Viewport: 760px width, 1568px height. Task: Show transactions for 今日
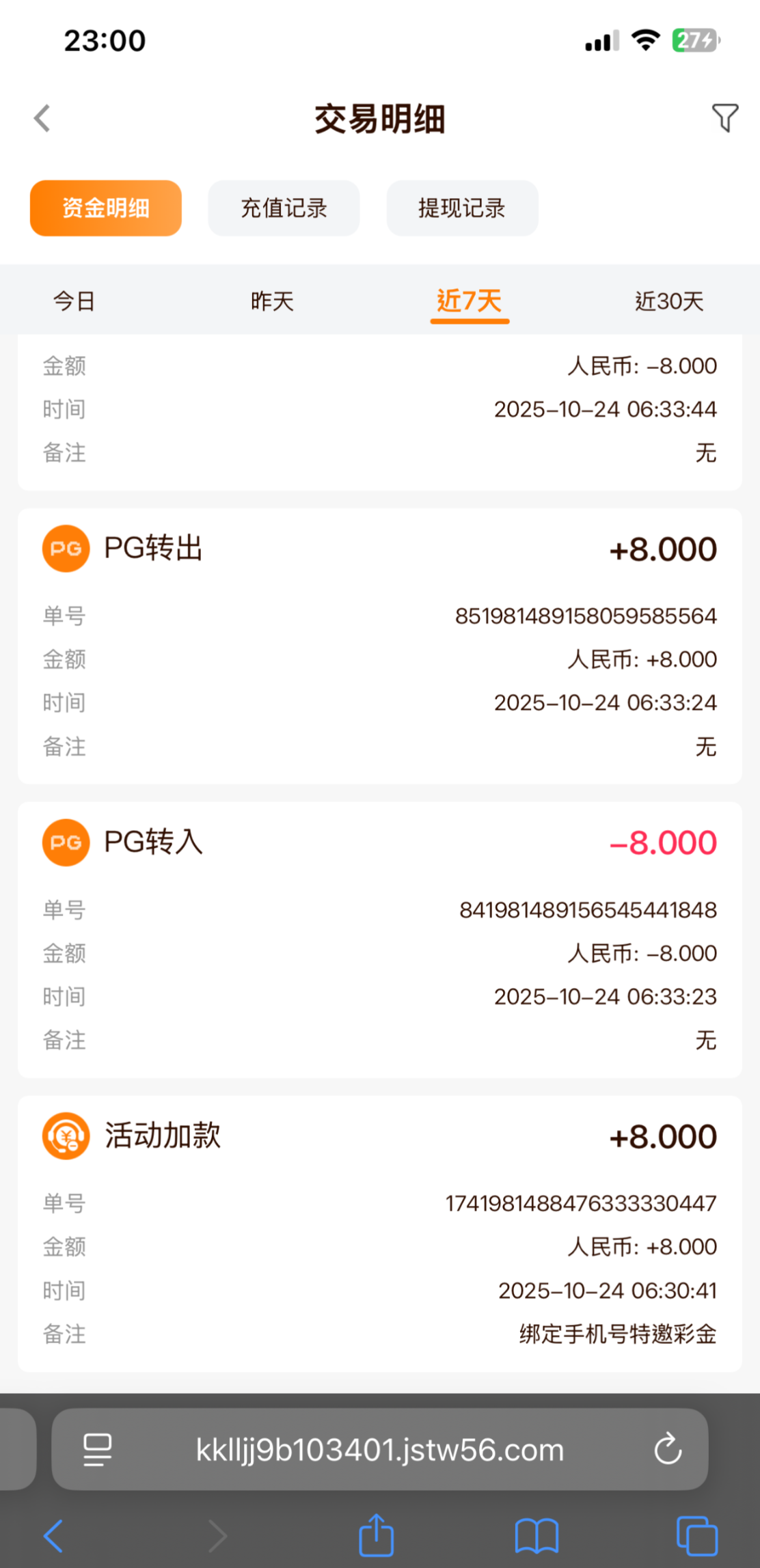point(74,301)
